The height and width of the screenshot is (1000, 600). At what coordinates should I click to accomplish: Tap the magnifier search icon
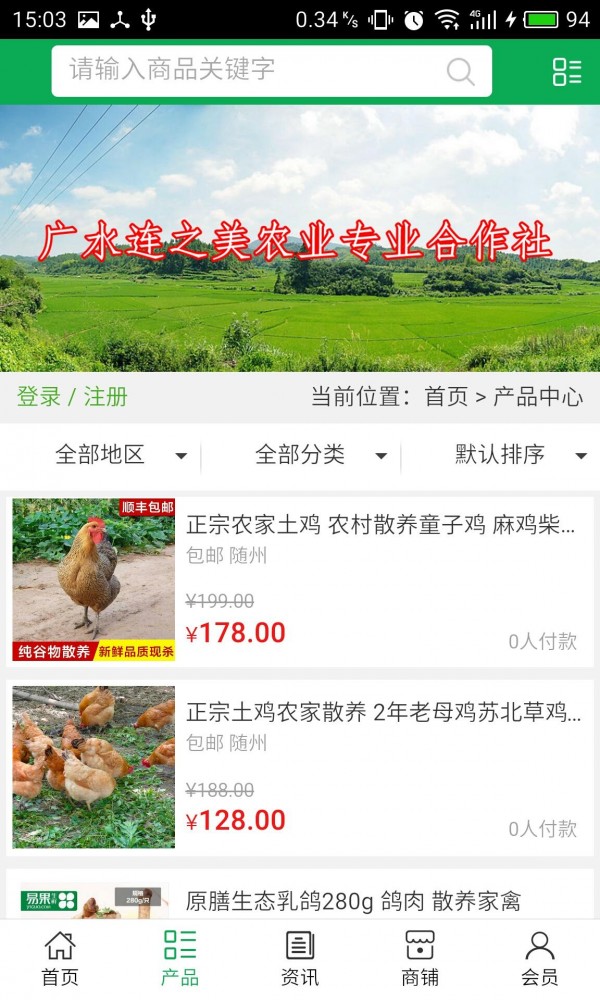coord(460,71)
